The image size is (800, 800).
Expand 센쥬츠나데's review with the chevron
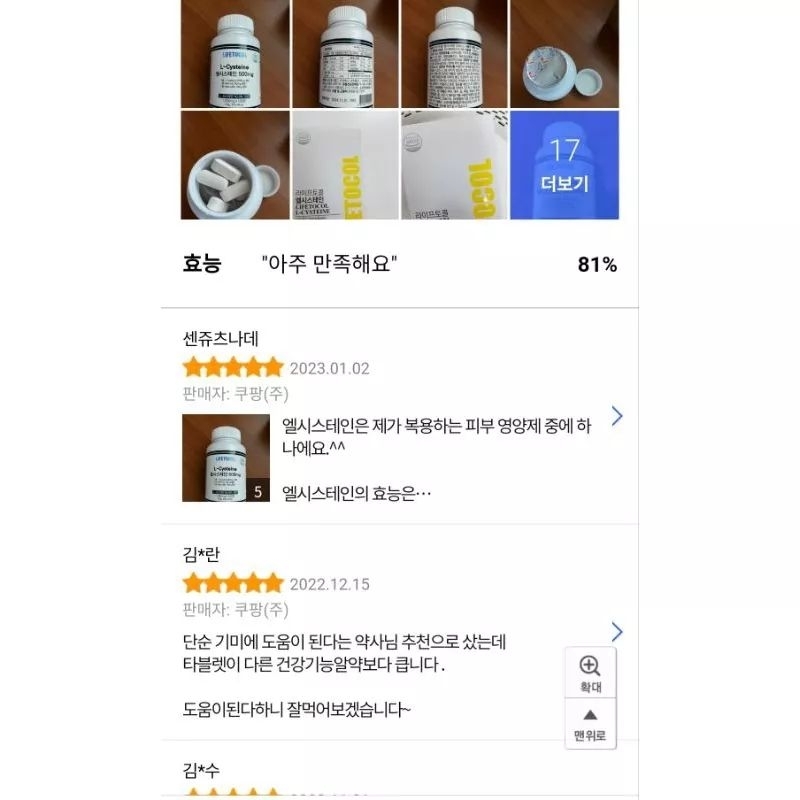click(617, 416)
